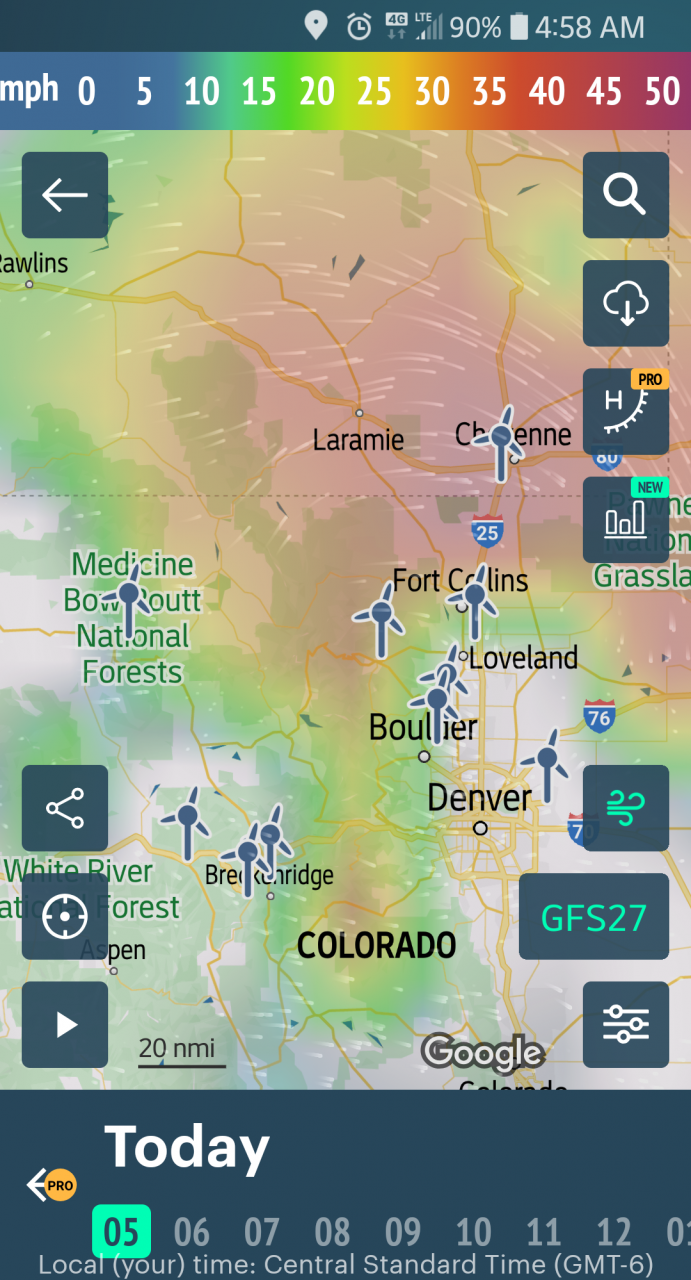This screenshot has height=1280, width=691.
Task: Open wind station in Medicine Bow forest
Action: click(129, 600)
